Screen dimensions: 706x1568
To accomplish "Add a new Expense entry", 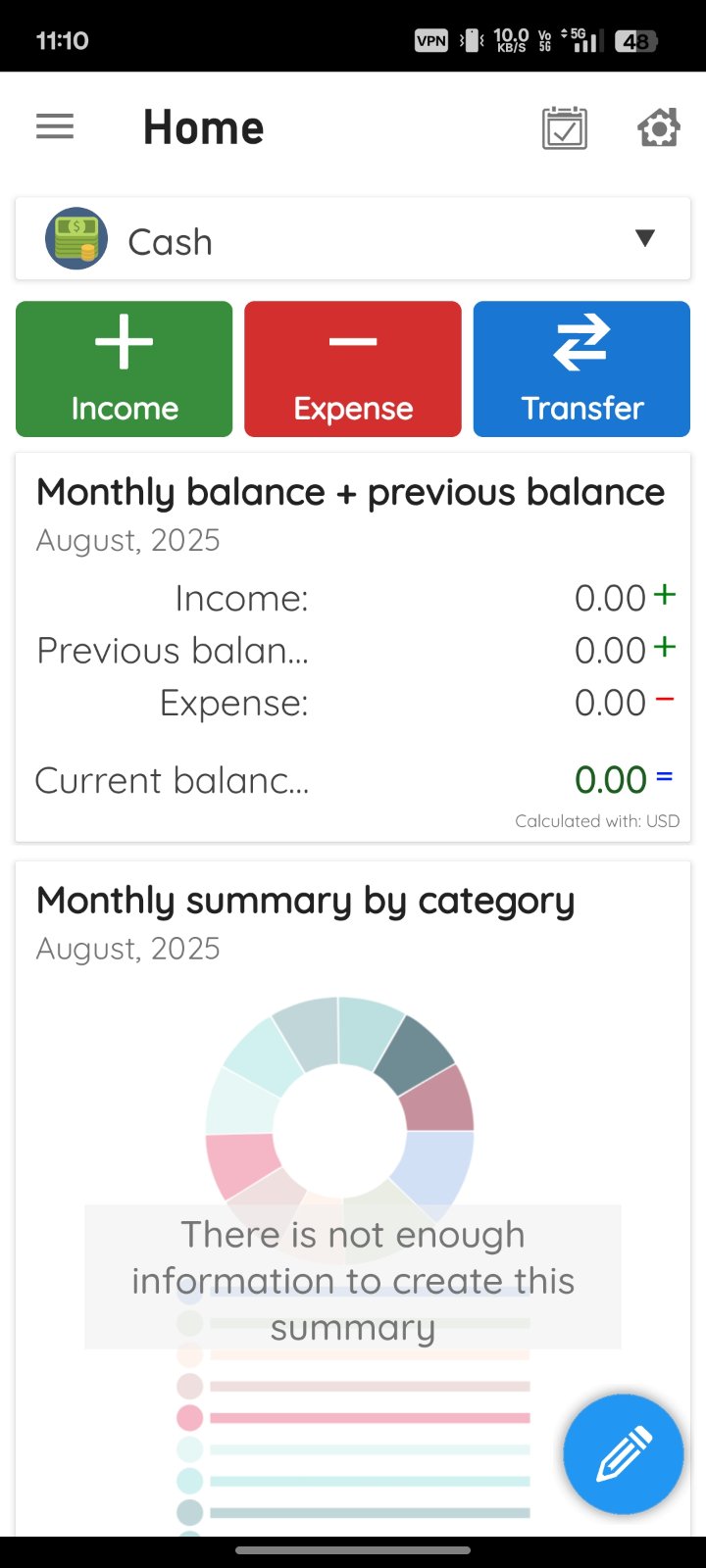I will pyautogui.click(x=353, y=368).
